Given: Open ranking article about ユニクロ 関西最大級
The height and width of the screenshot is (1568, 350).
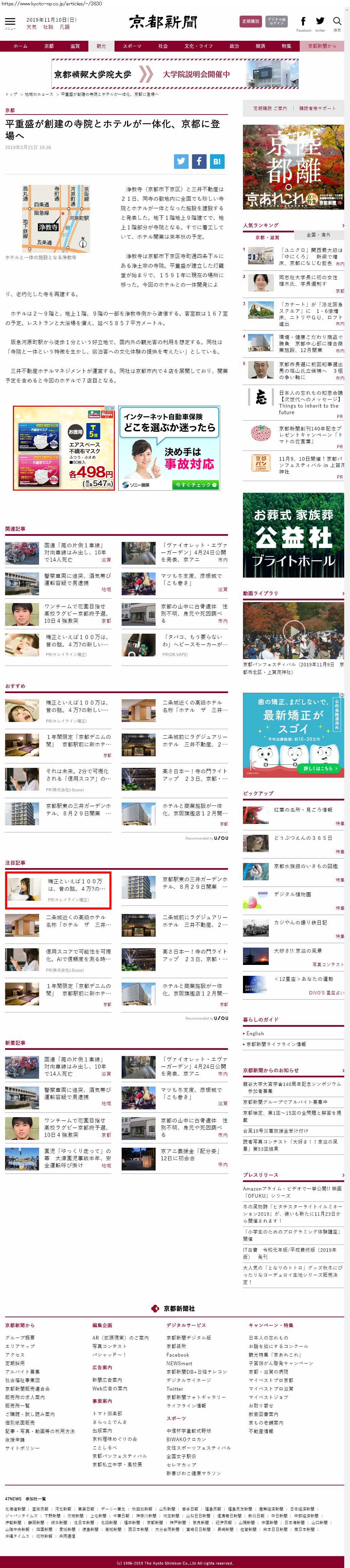Looking at the screenshot, I should (311, 256).
